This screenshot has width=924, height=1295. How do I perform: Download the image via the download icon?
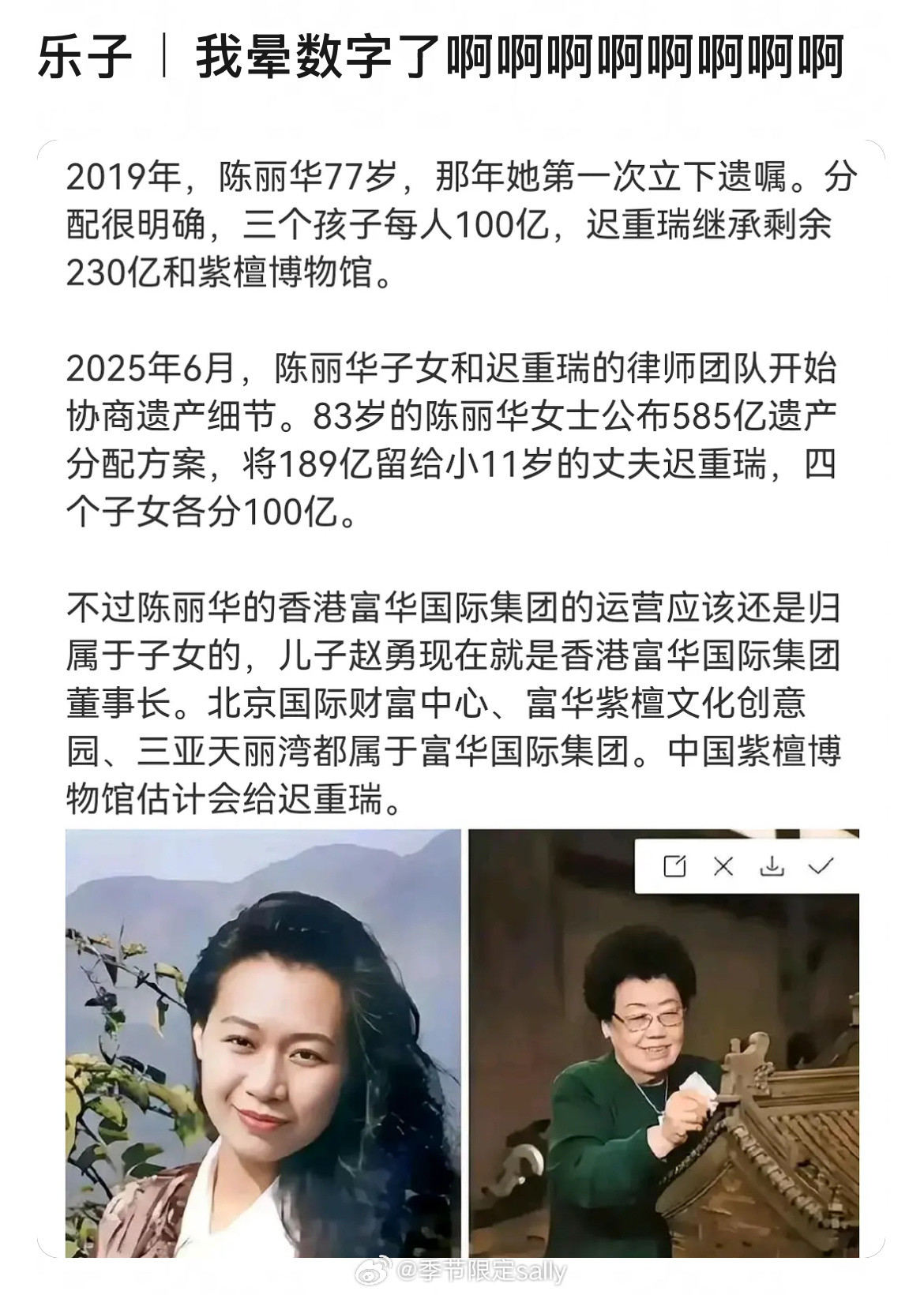pyautogui.click(x=772, y=867)
